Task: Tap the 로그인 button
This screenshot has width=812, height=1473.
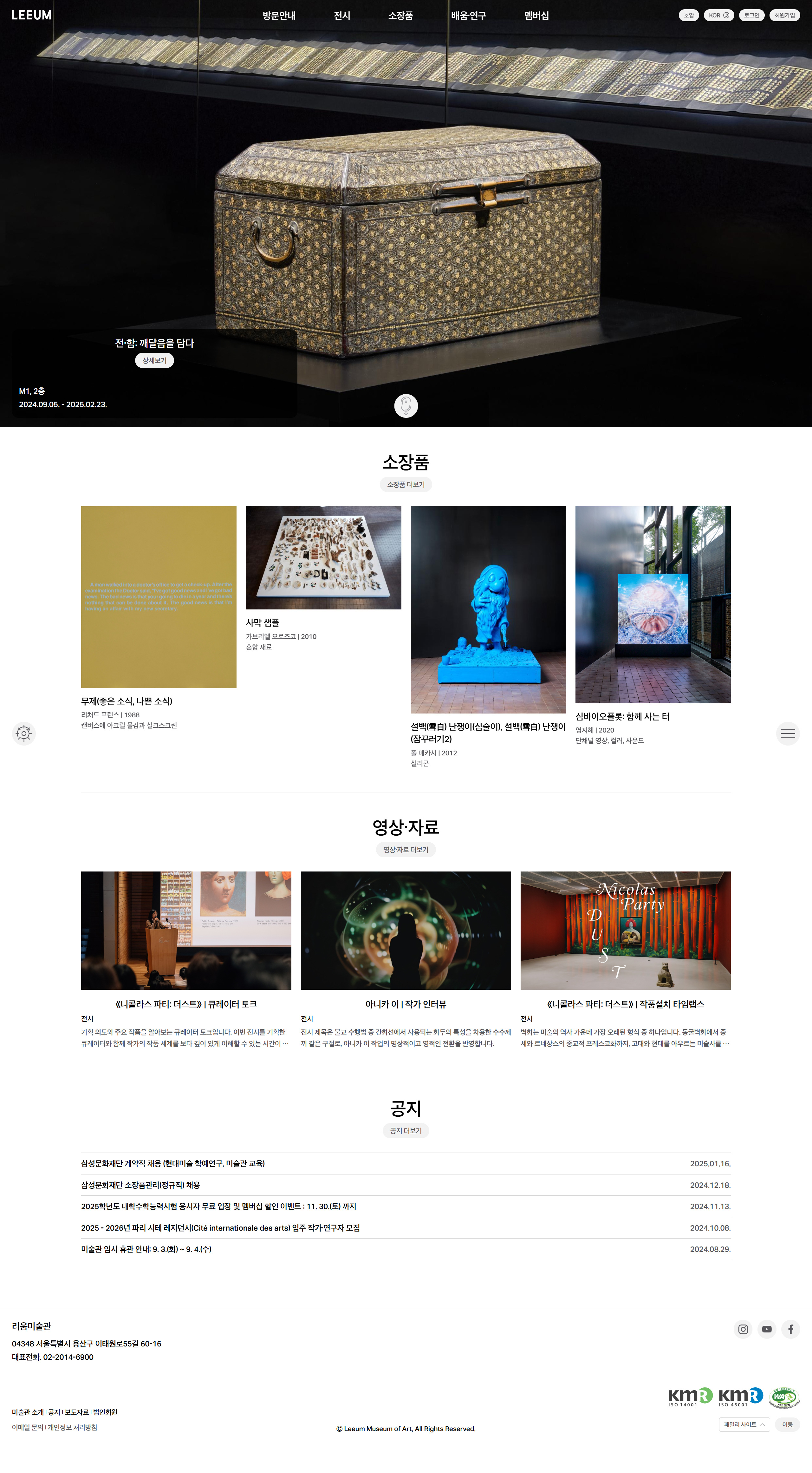Action: (x=751, y=16)
